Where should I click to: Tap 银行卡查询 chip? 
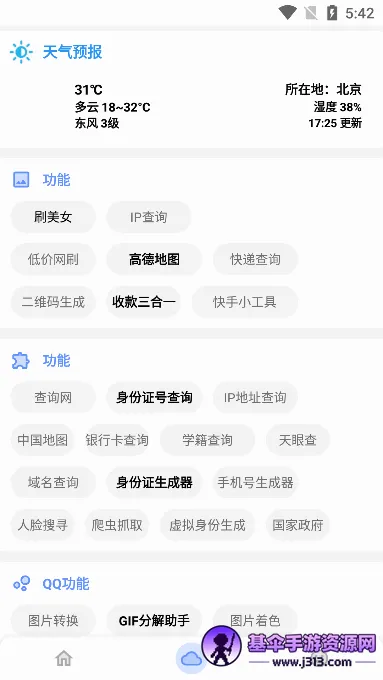[x=117, y=440]
